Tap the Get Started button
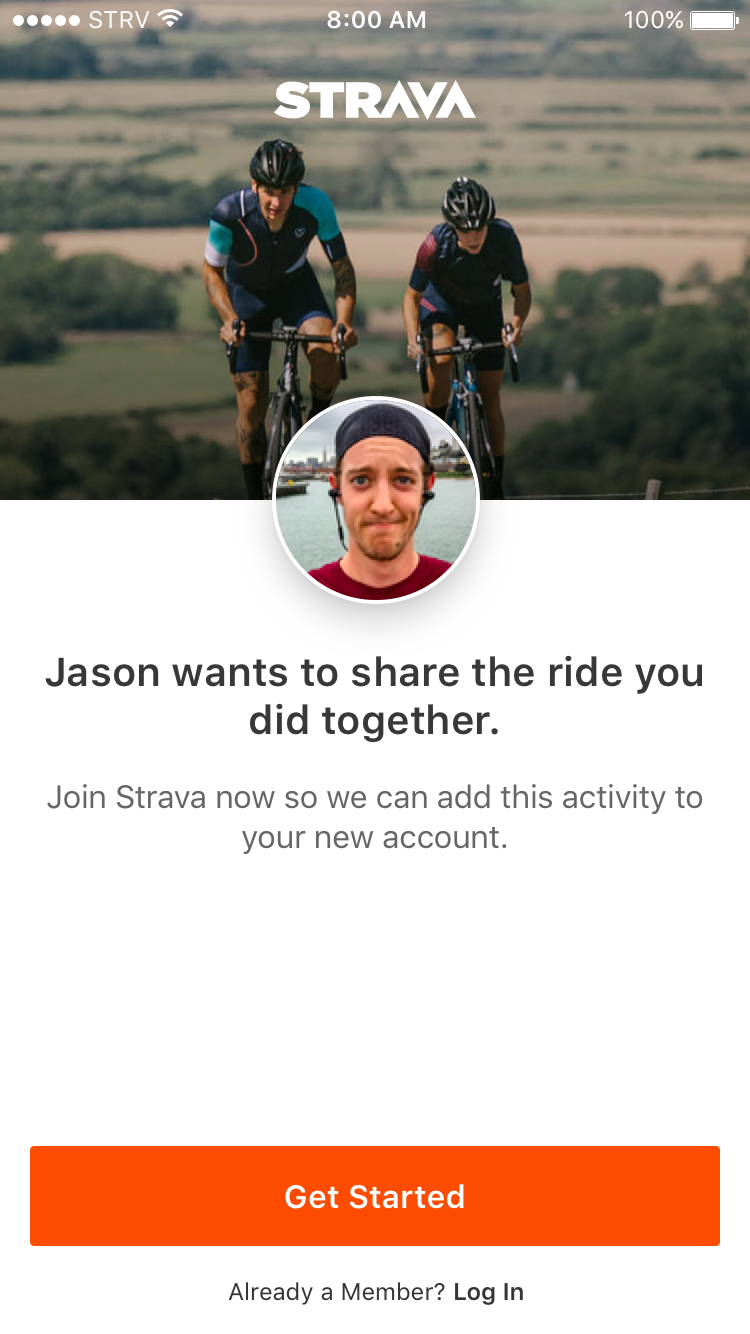 tap(375, 1196)
